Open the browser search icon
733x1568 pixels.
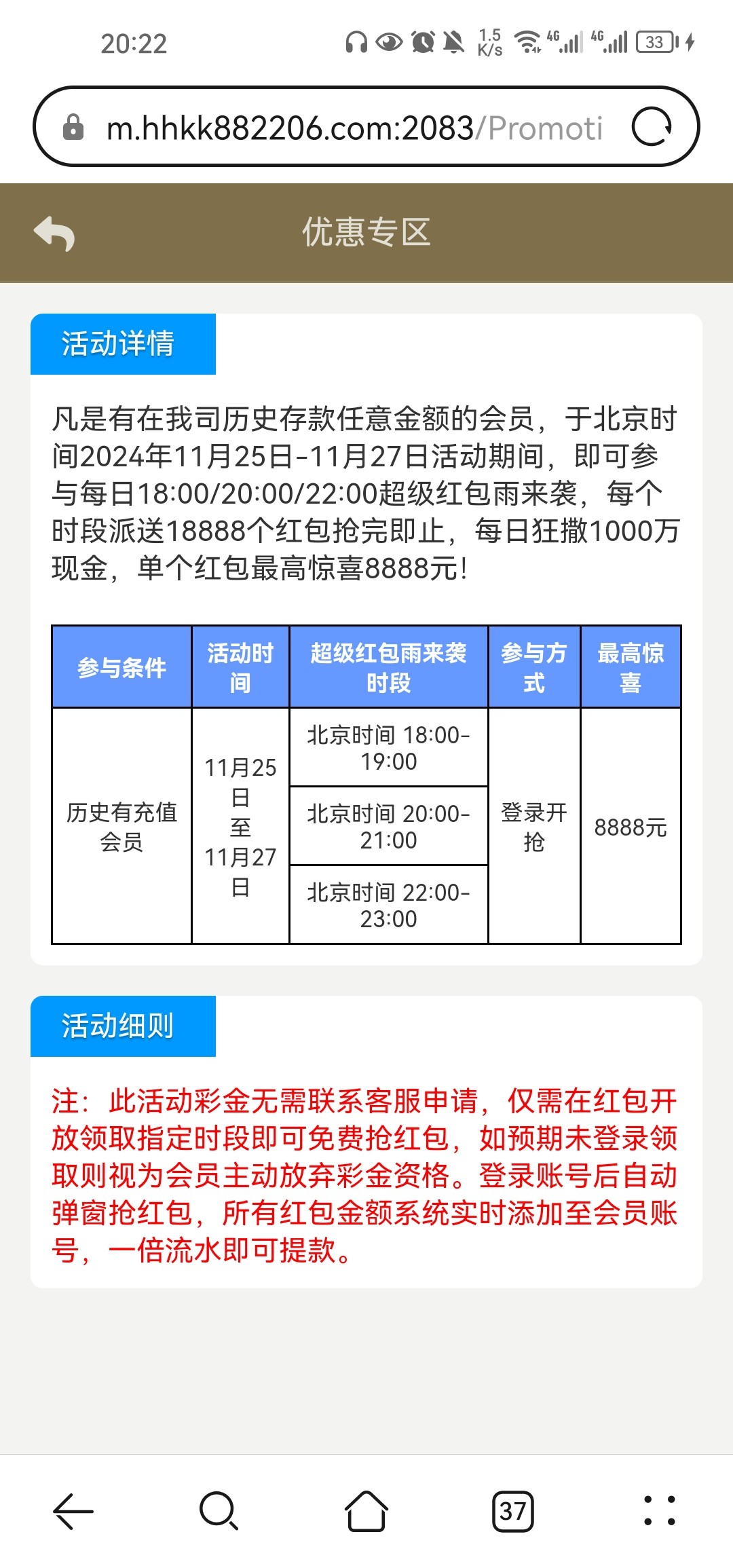coord(219,1511)
